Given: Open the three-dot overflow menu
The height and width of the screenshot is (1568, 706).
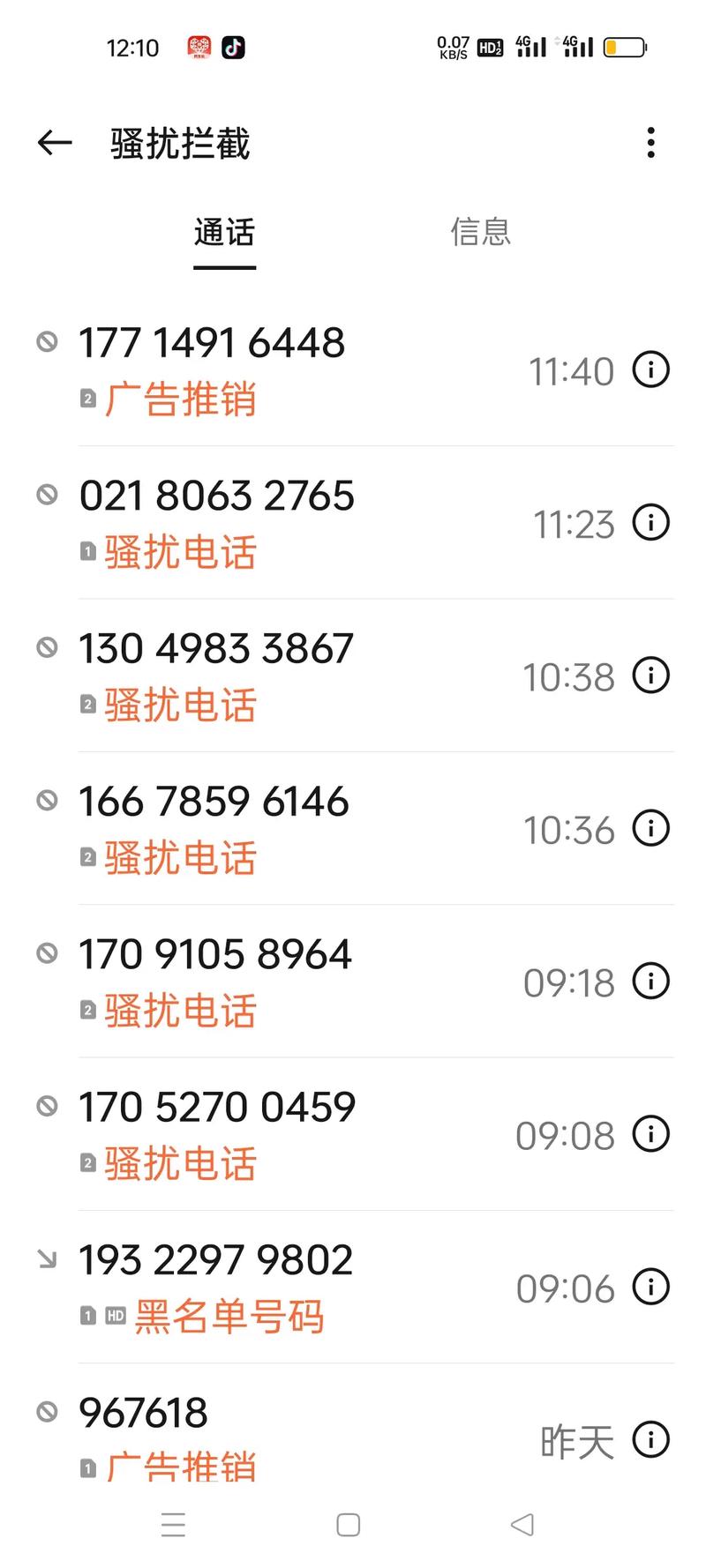Looking at the screenshot, I should (651, 143).
